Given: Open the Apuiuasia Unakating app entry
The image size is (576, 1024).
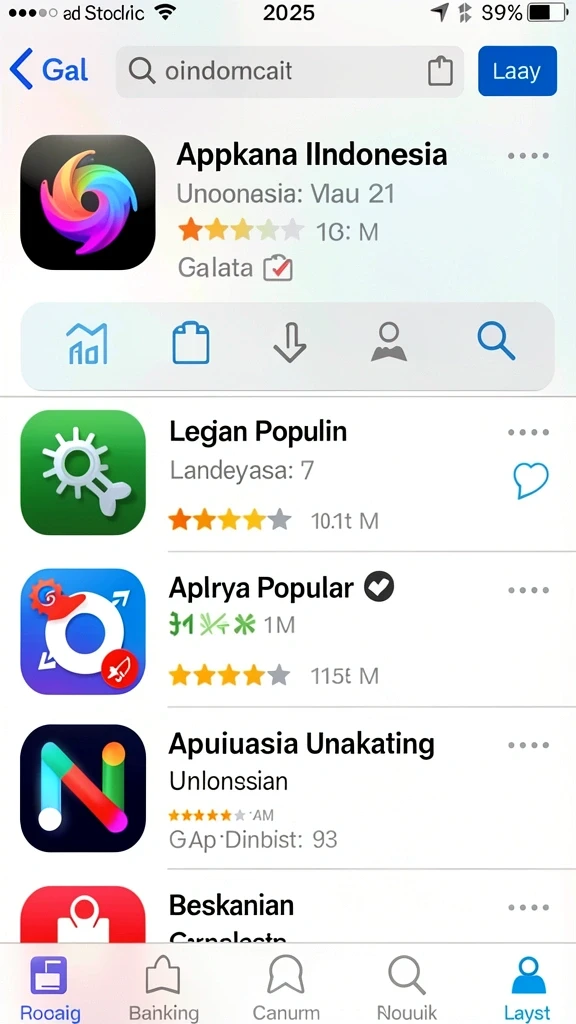Looking at the screenshot, I should [x=288, y=789].
